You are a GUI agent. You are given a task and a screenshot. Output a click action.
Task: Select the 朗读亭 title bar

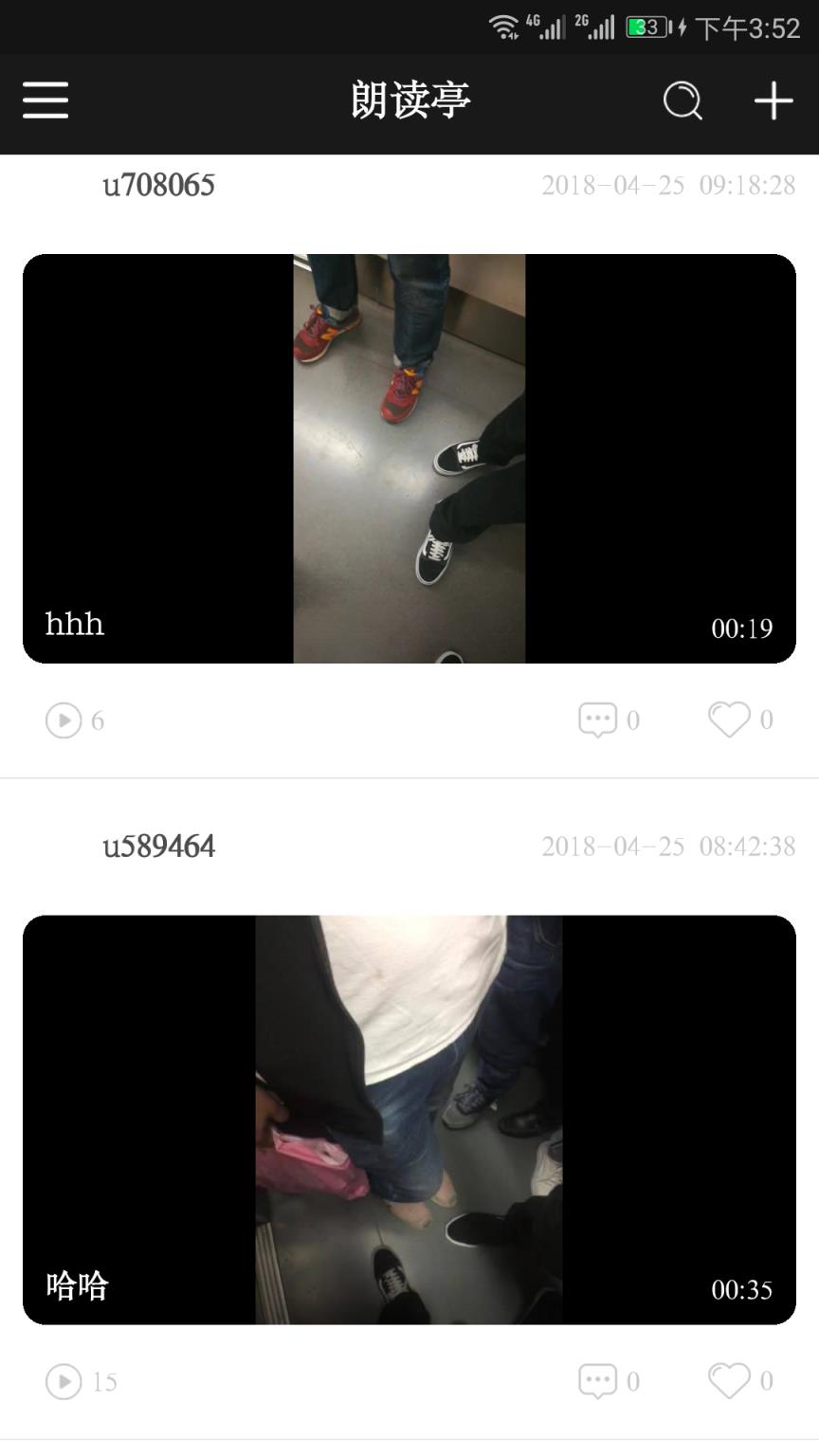click(408, 98)
